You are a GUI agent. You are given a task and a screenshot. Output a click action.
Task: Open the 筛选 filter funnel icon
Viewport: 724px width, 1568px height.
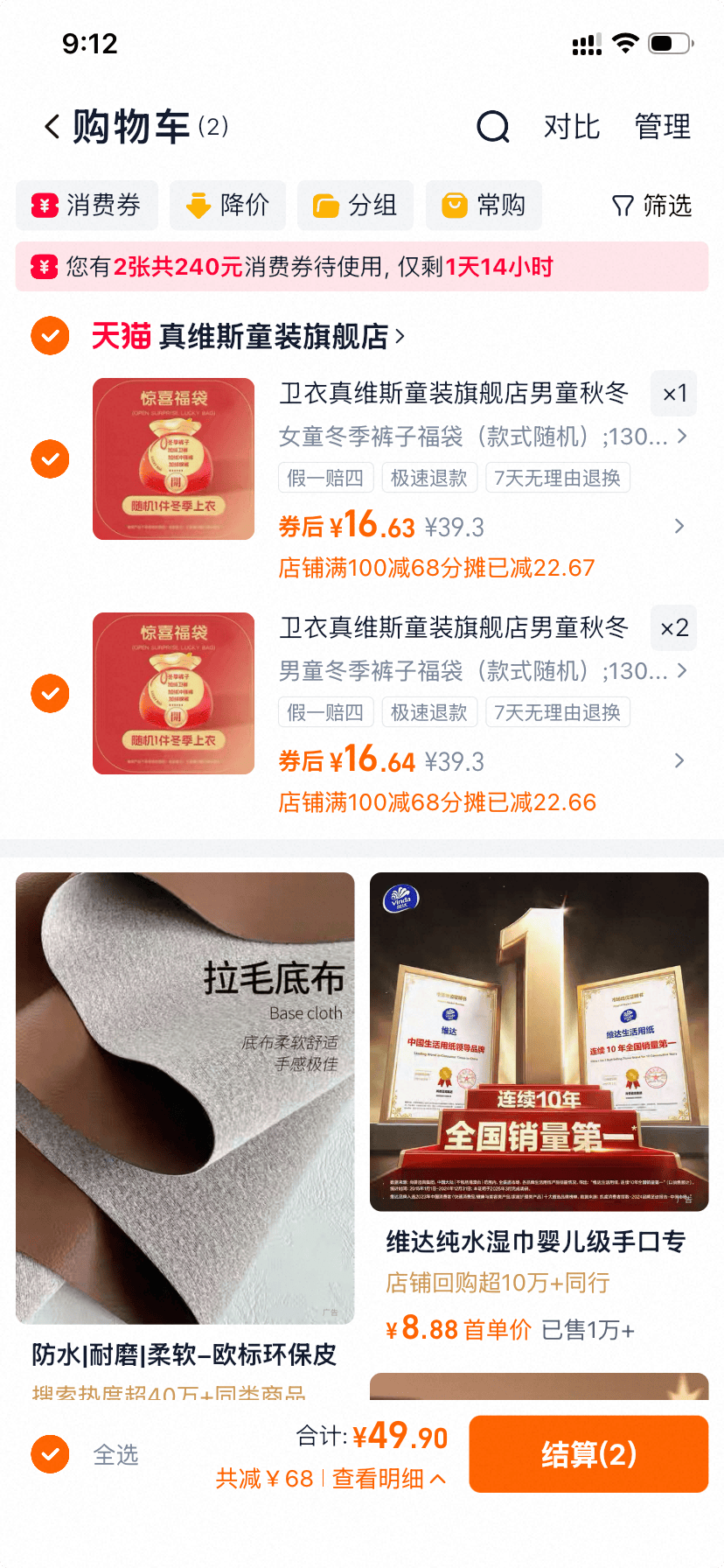pos(622,205)
